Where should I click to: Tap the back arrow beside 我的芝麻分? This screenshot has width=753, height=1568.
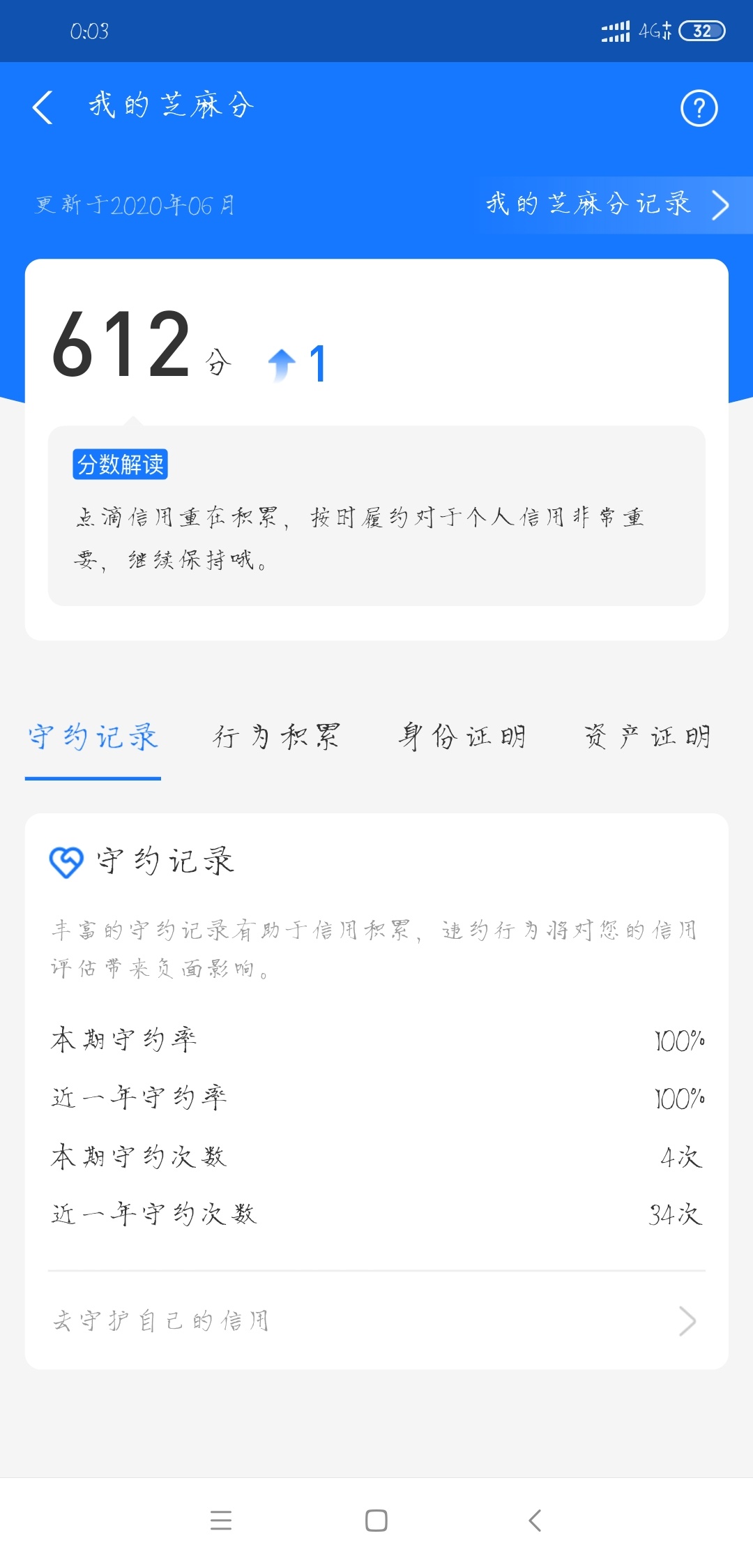point(43,107)
